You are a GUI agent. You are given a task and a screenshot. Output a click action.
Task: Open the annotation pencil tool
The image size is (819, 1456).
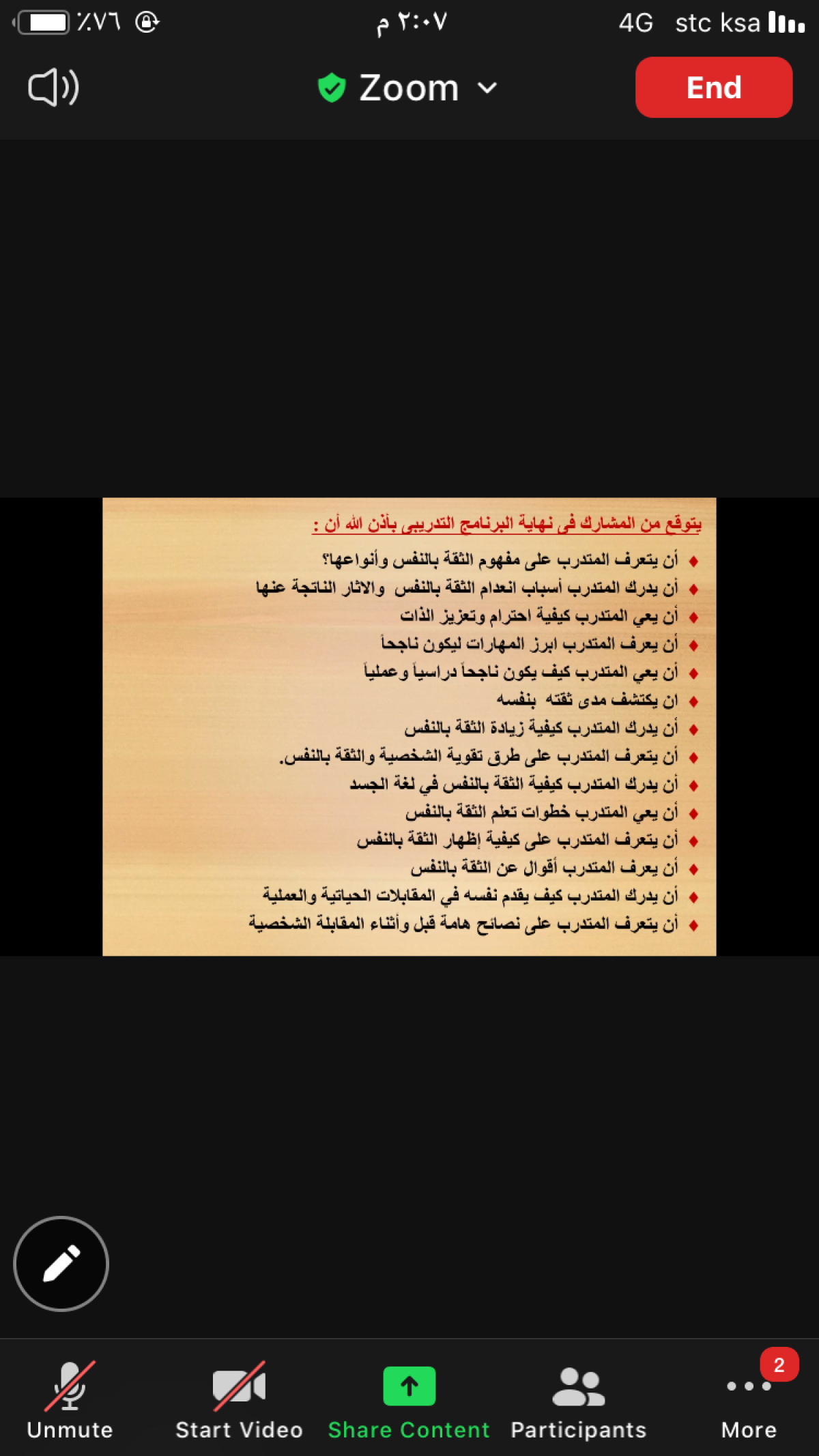pos(61,1264)
